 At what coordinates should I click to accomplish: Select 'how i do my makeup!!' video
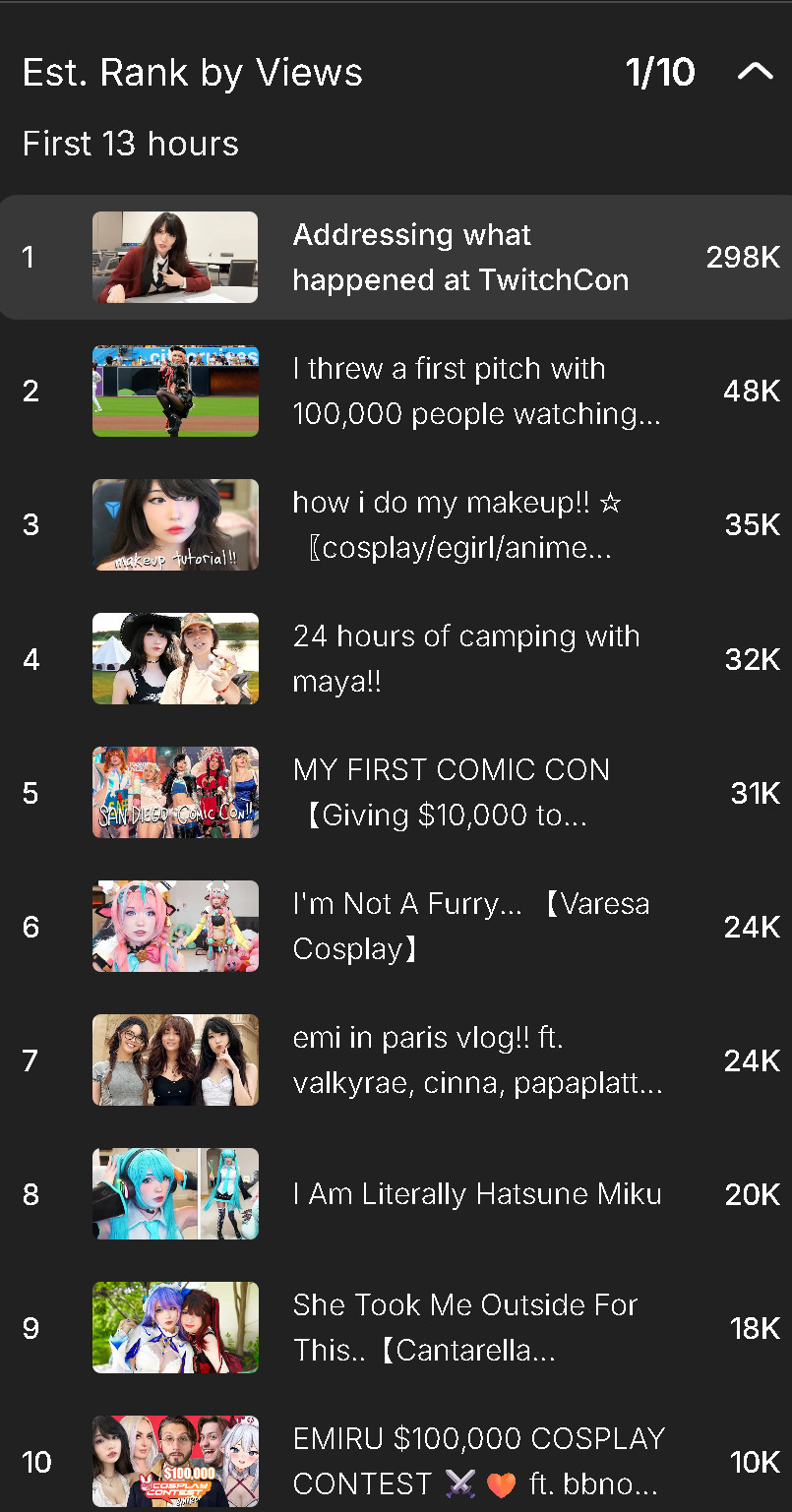click(457, 525)
